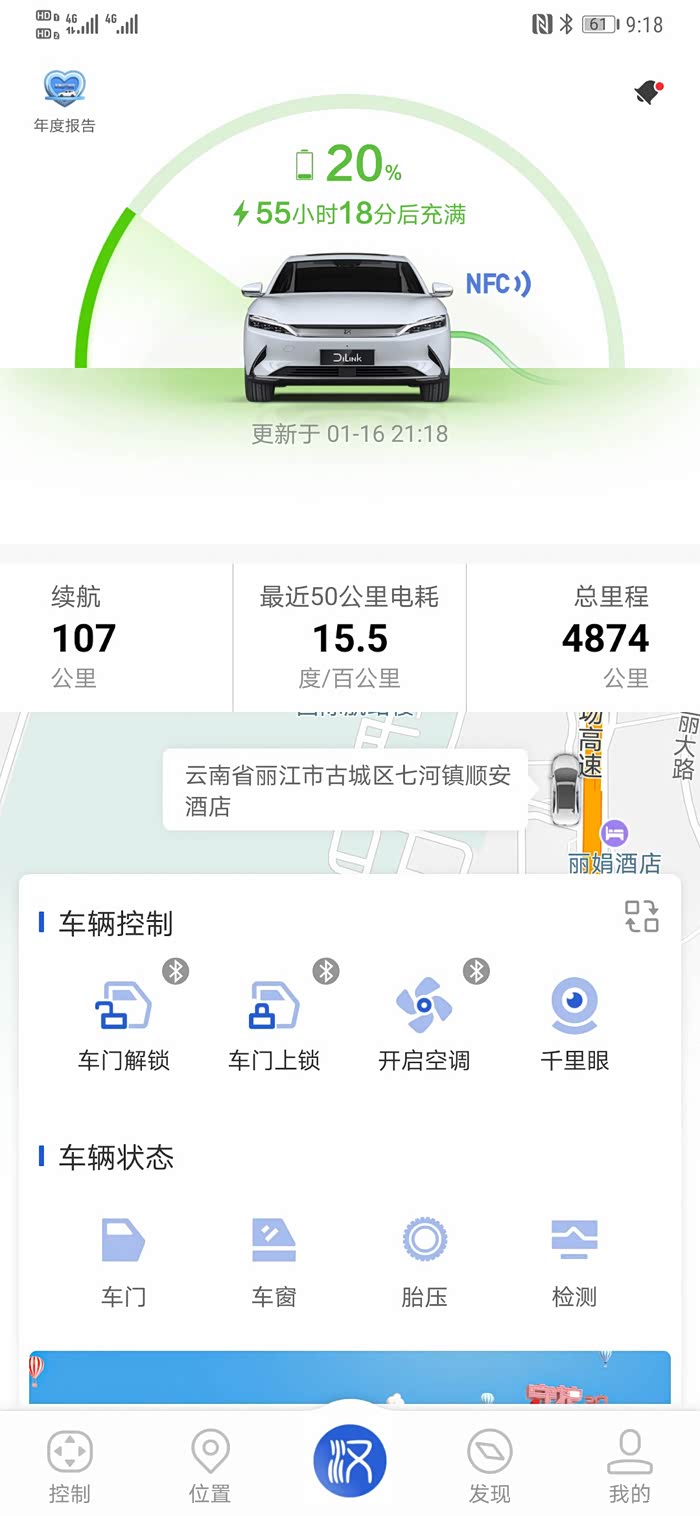Open the vehicle control edit icon
This screenshot has height=1516, width=700.
(641, 916)
